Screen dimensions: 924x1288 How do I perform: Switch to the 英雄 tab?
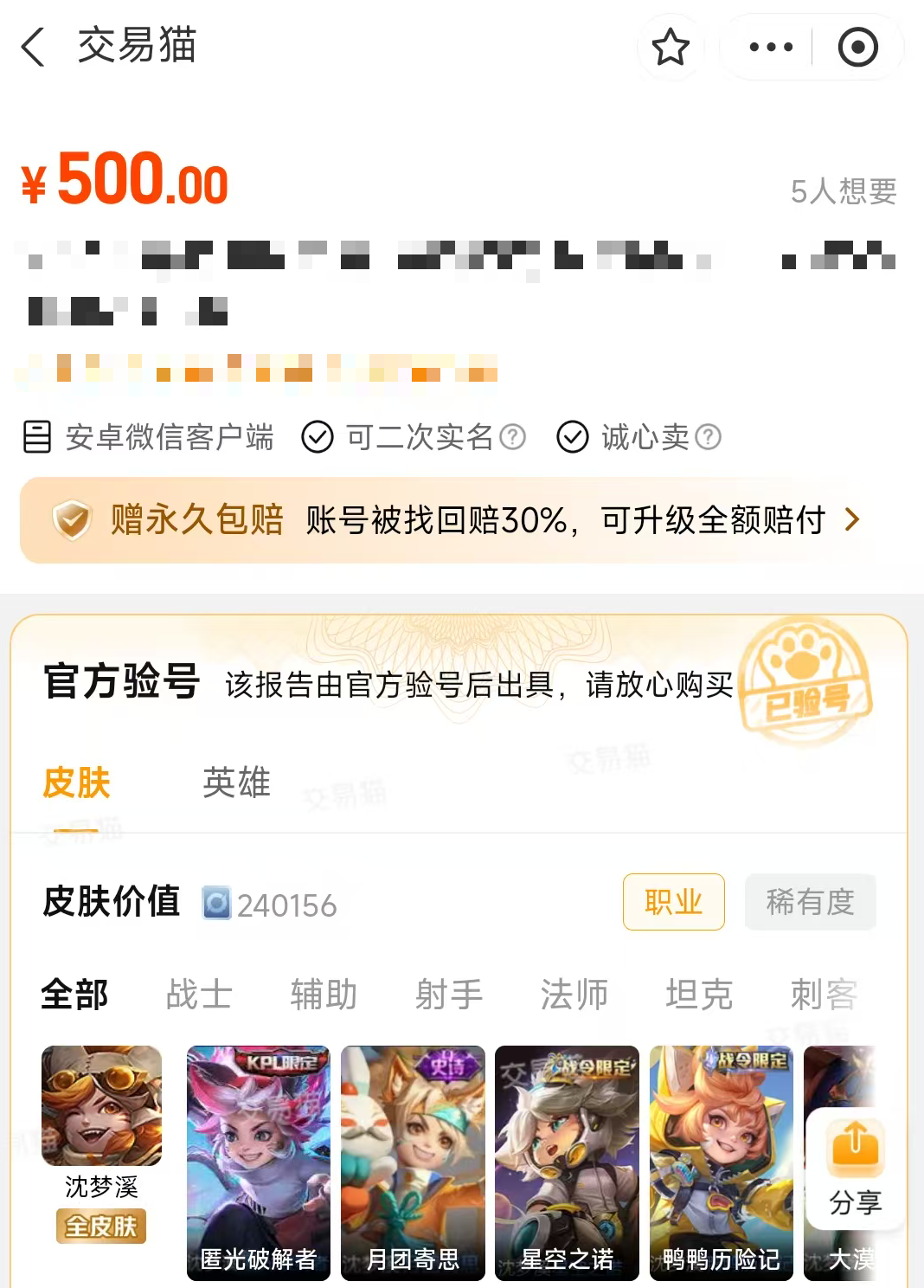click(234, 783)
